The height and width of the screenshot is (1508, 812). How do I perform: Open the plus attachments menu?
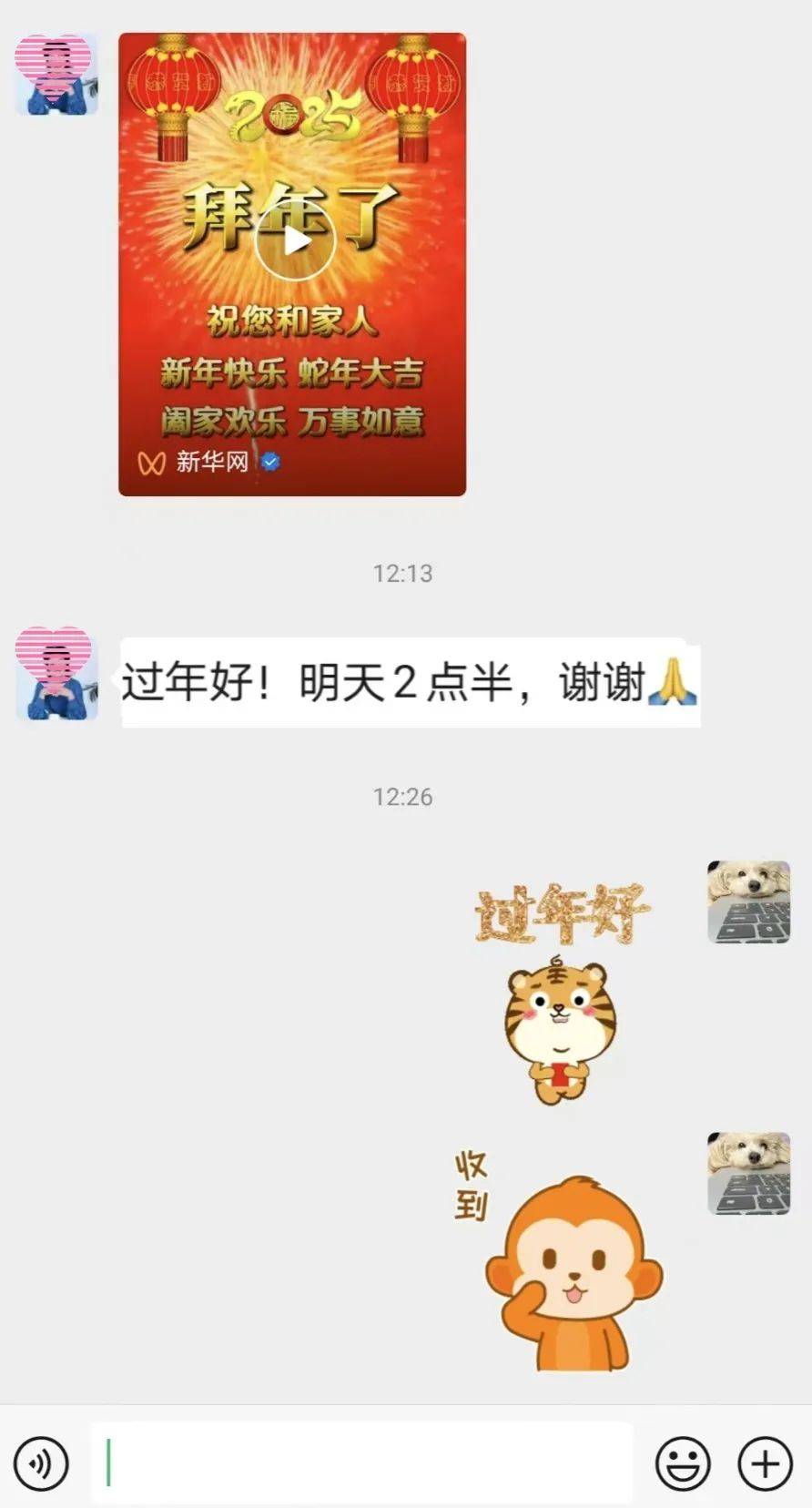coord(765,1463)
